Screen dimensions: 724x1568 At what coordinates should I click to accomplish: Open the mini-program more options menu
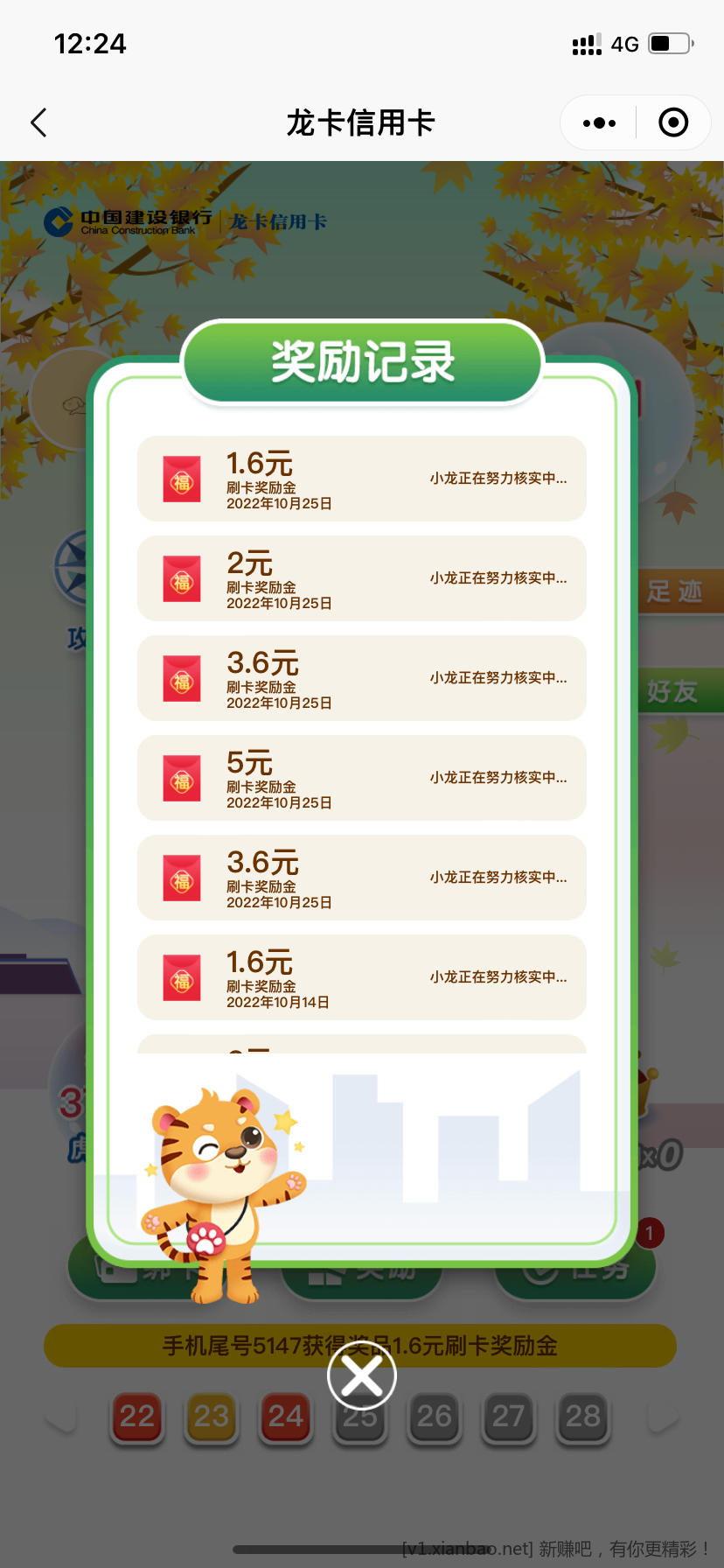click(599, 123)
